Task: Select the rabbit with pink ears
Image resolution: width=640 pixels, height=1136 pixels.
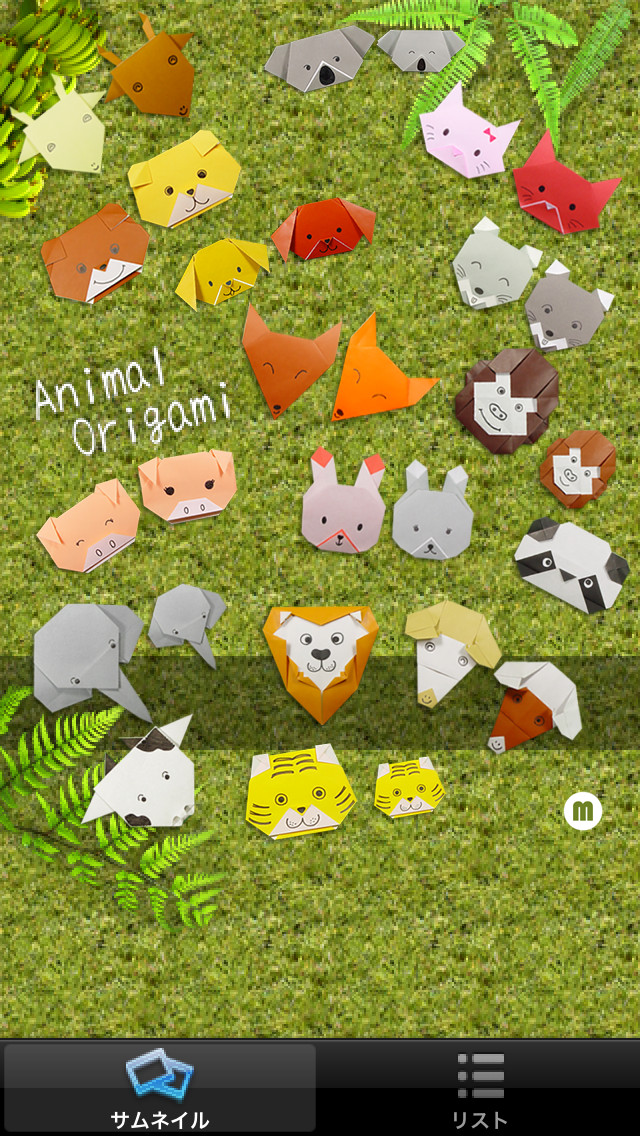Action: pos(344,506)
